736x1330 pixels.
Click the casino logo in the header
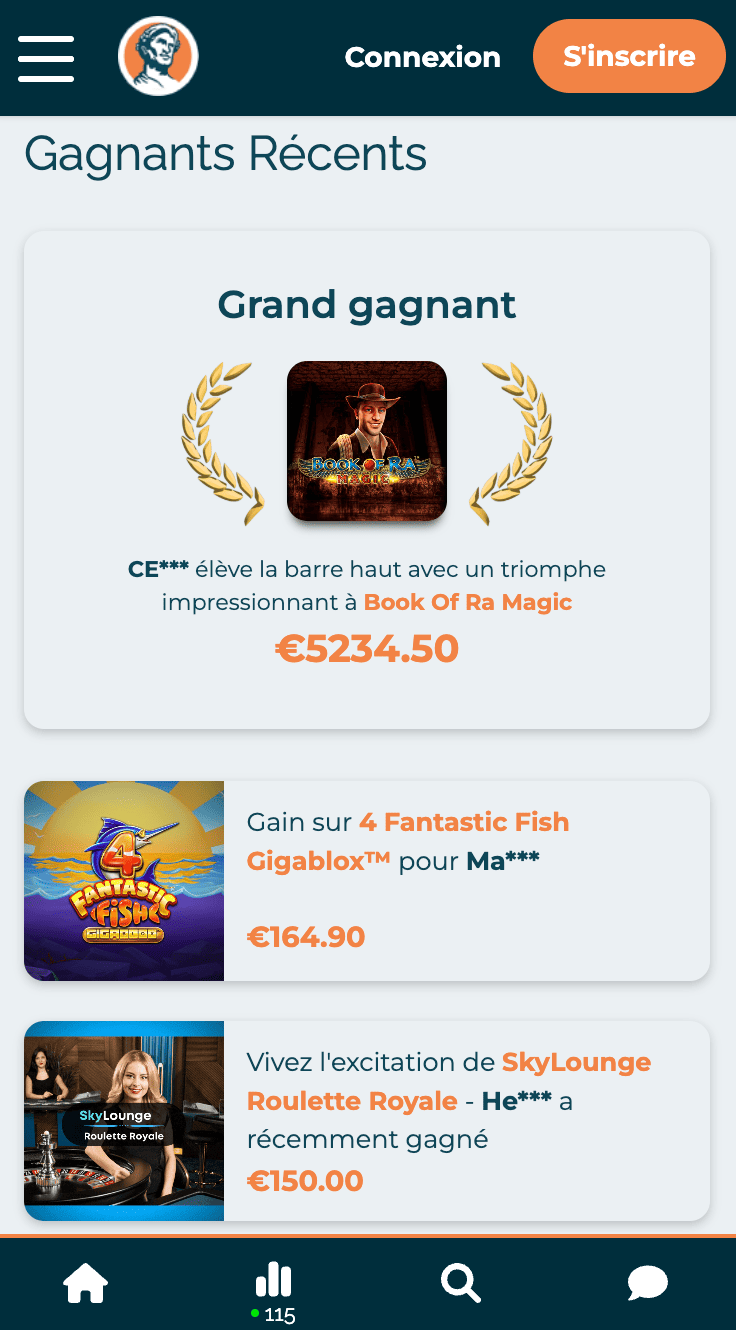click(158, 56)
